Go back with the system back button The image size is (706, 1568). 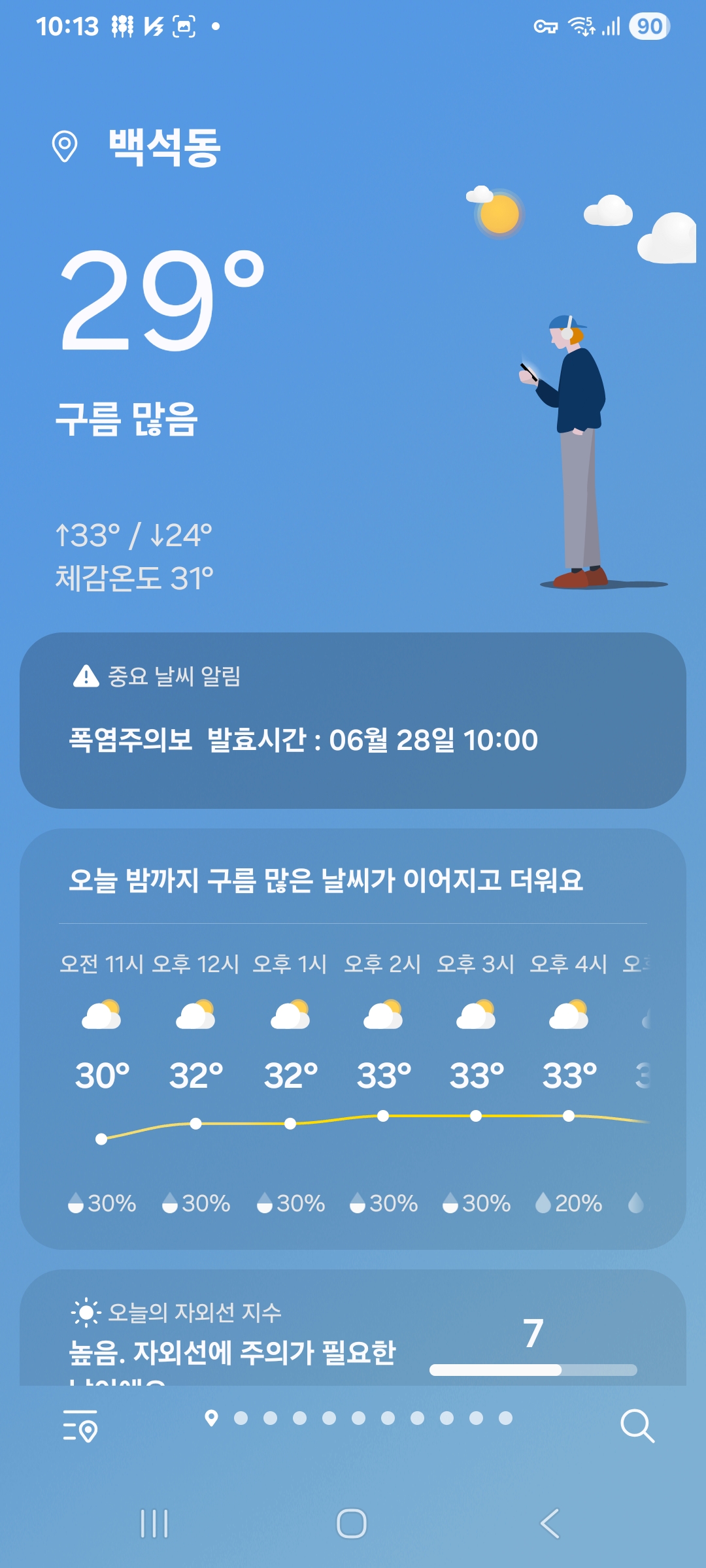550,1524
